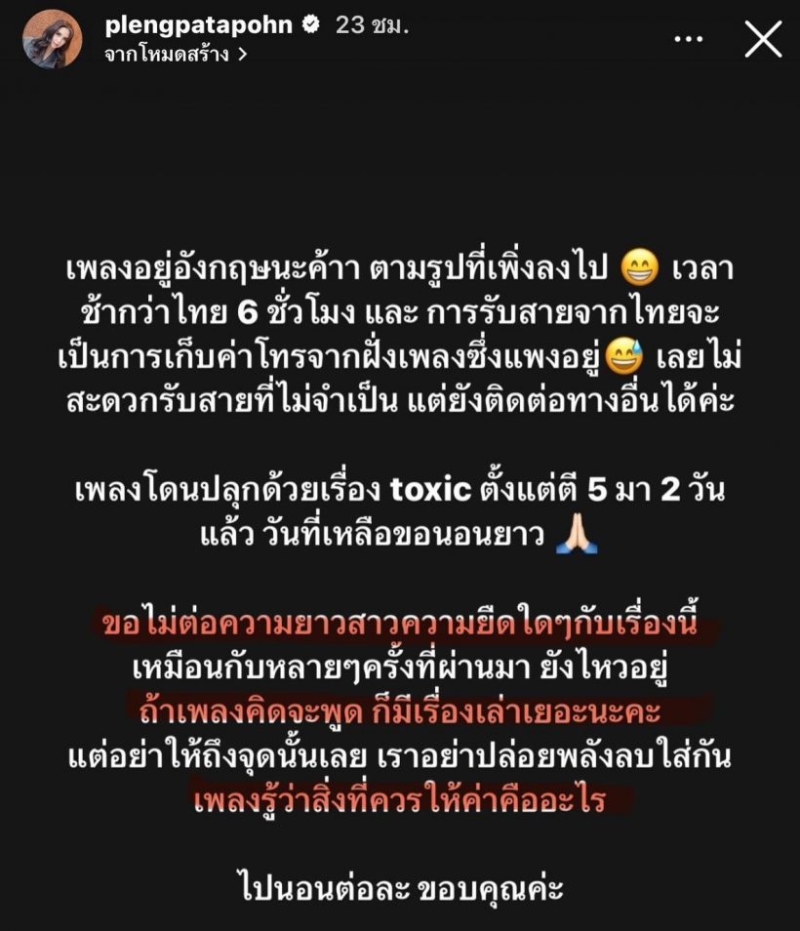Open the จากโหมดสร้าง link
The height and width of the screenshot is (931, 800).
pos(176,56)
